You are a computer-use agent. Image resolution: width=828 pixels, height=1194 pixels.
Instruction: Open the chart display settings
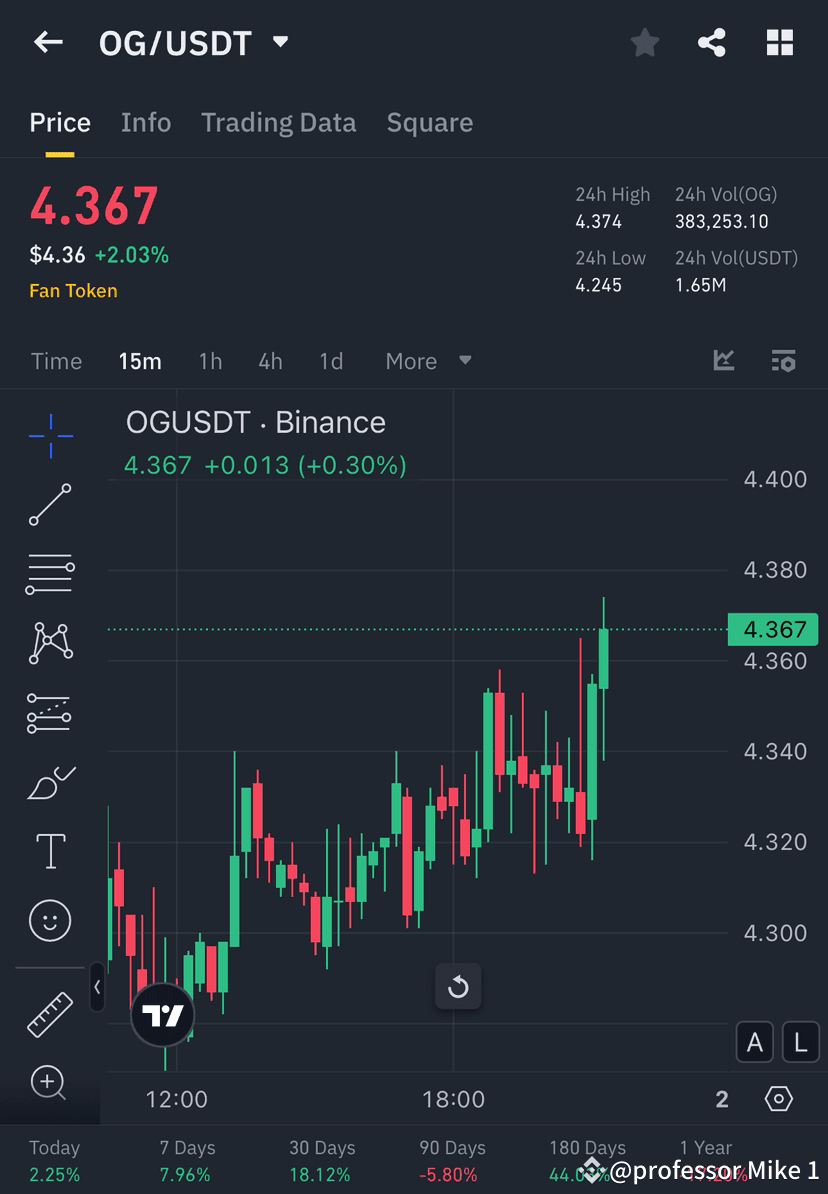pyautogui.click(x=784, y=361)
